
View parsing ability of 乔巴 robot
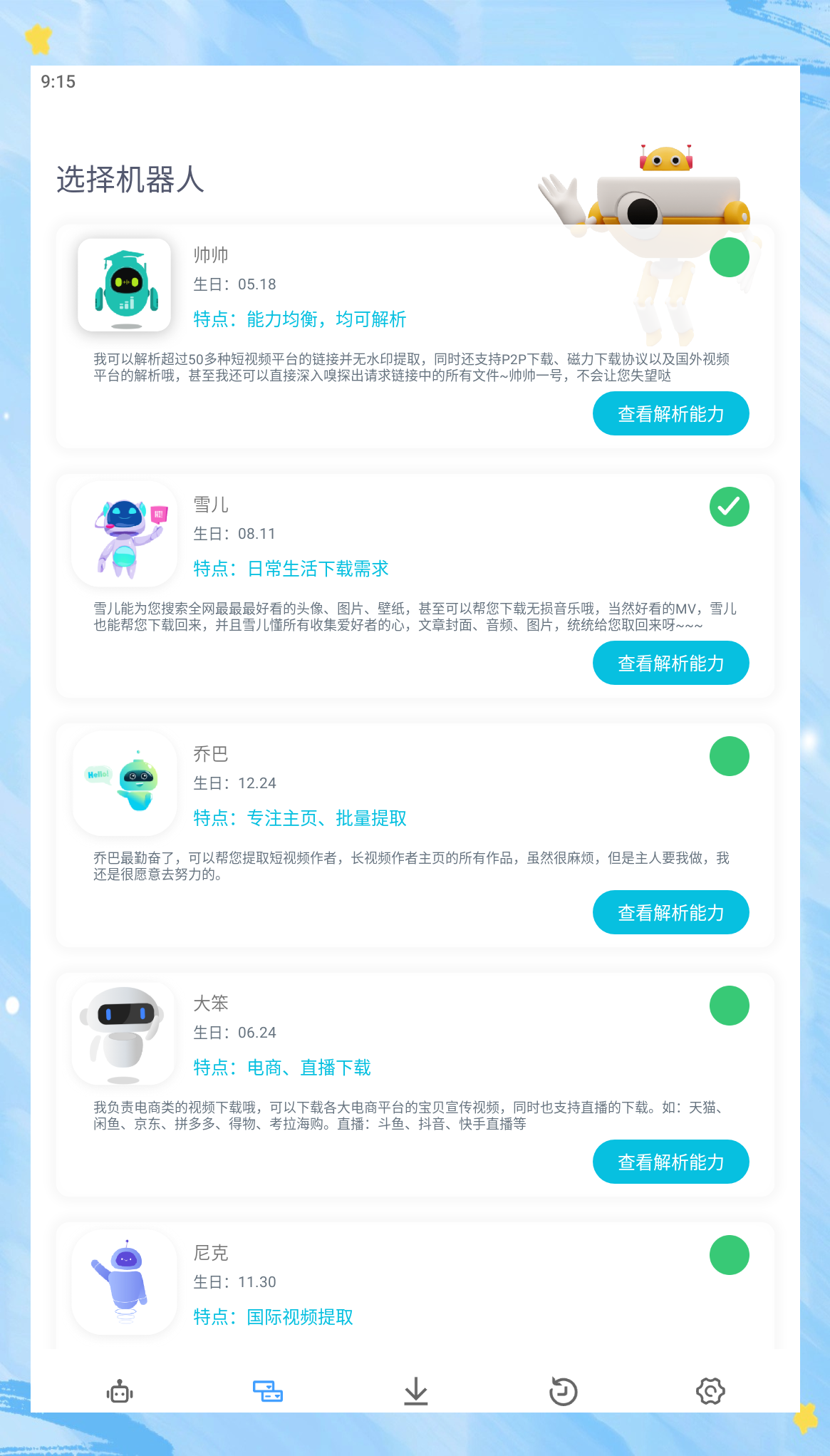(670, 912)
